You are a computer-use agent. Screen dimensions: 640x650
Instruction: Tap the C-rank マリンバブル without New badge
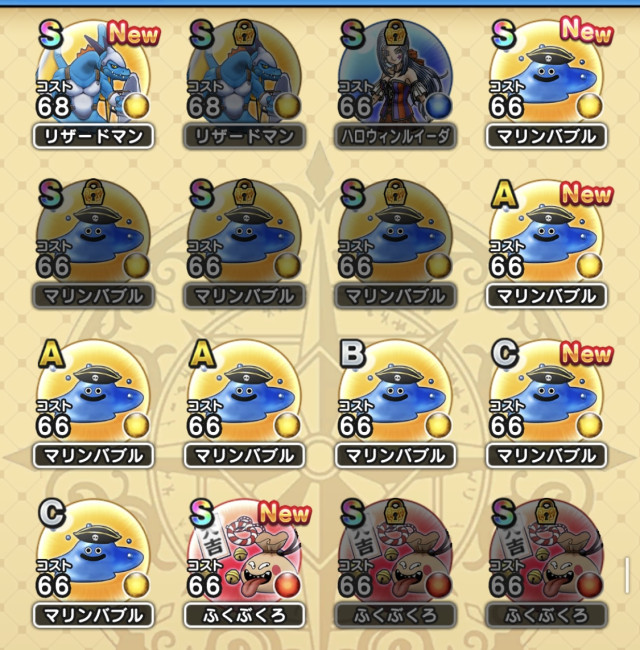point(94,565)
